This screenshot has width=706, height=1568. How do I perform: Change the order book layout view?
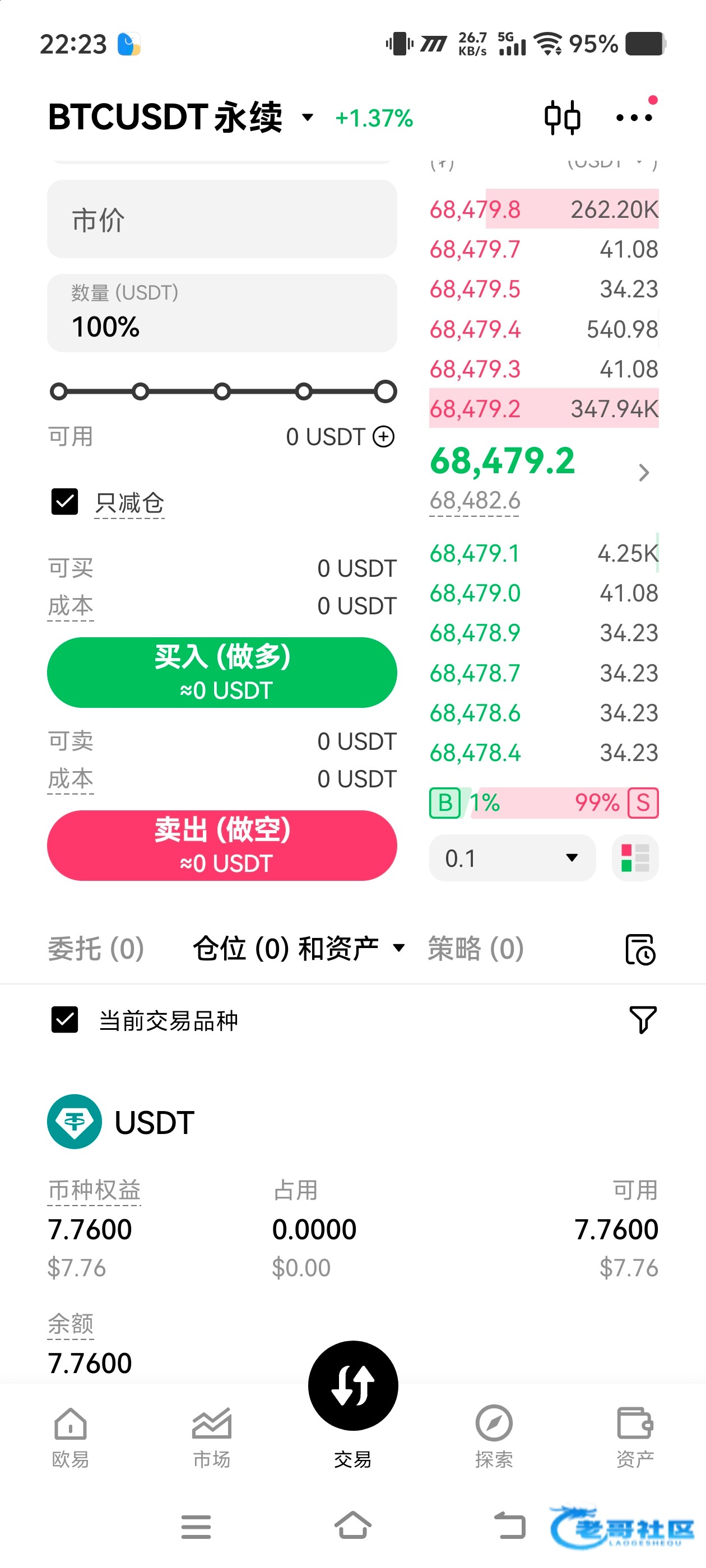click(635, 858)
